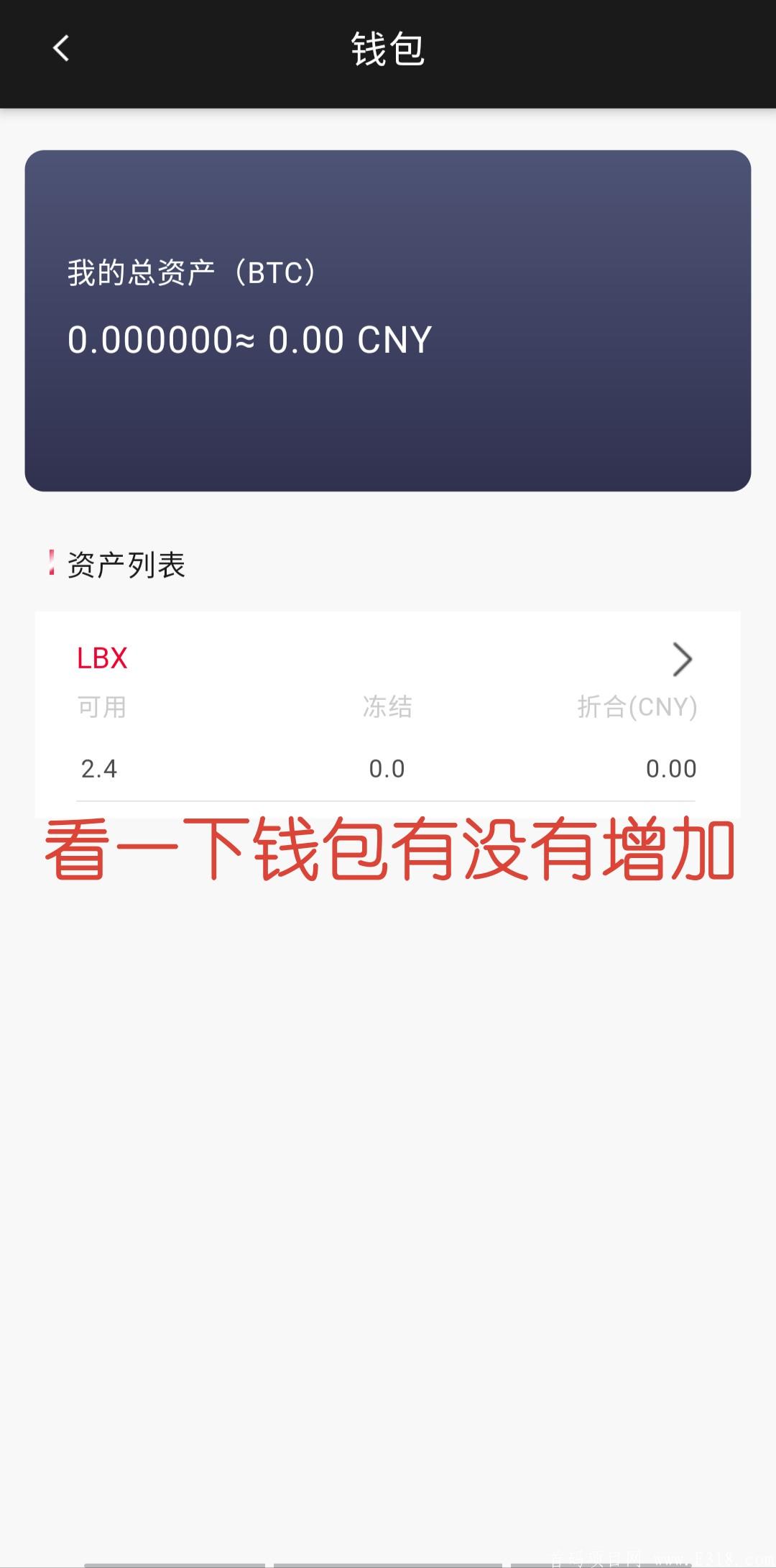Select the LBX asset name
Image resolution: width=776 pixels, height=1568 pixels.
point(102,658)
